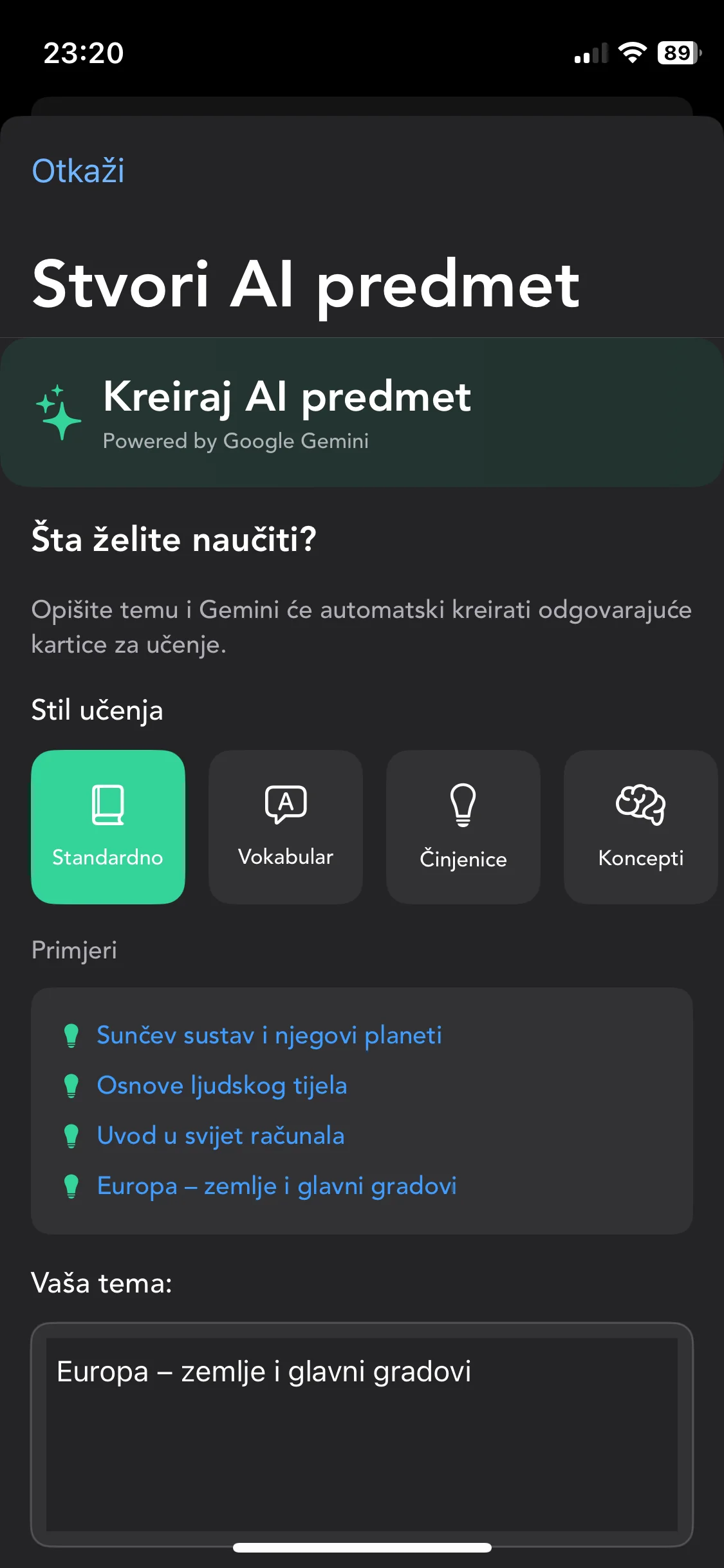Click the lightbulb beside Sunčev sustav example
The width and height of the screenshot is (724, 1568).
click(73, 1034)
